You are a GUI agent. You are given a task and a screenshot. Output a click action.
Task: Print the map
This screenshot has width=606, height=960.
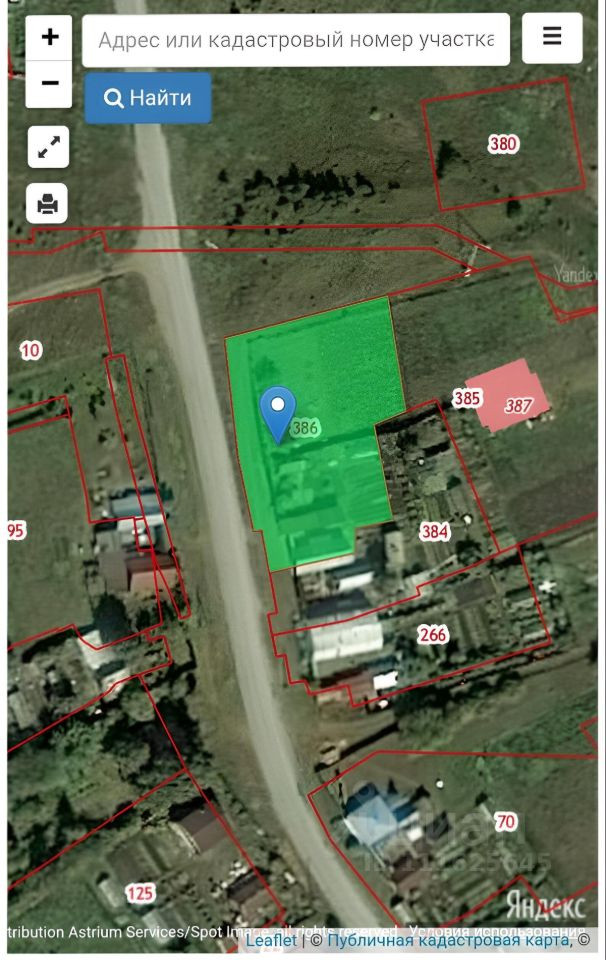pyautogui.click(x=48, y=204)
